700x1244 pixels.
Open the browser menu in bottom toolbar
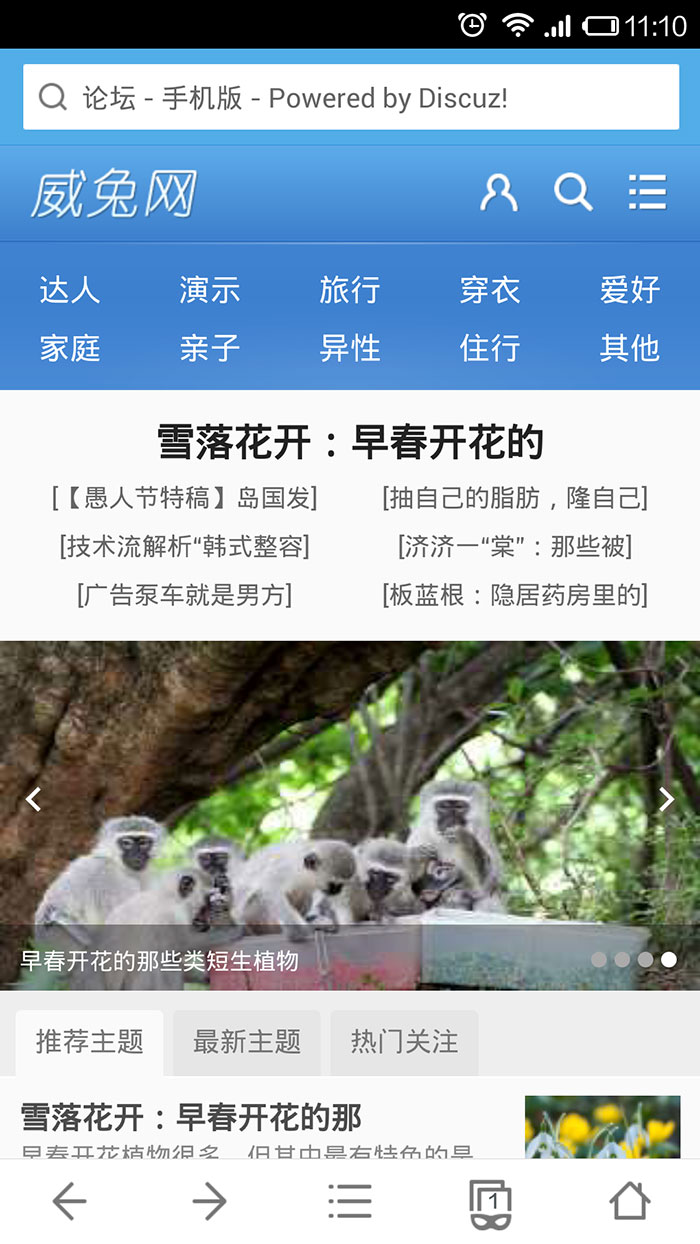[x=350, y=1201]
